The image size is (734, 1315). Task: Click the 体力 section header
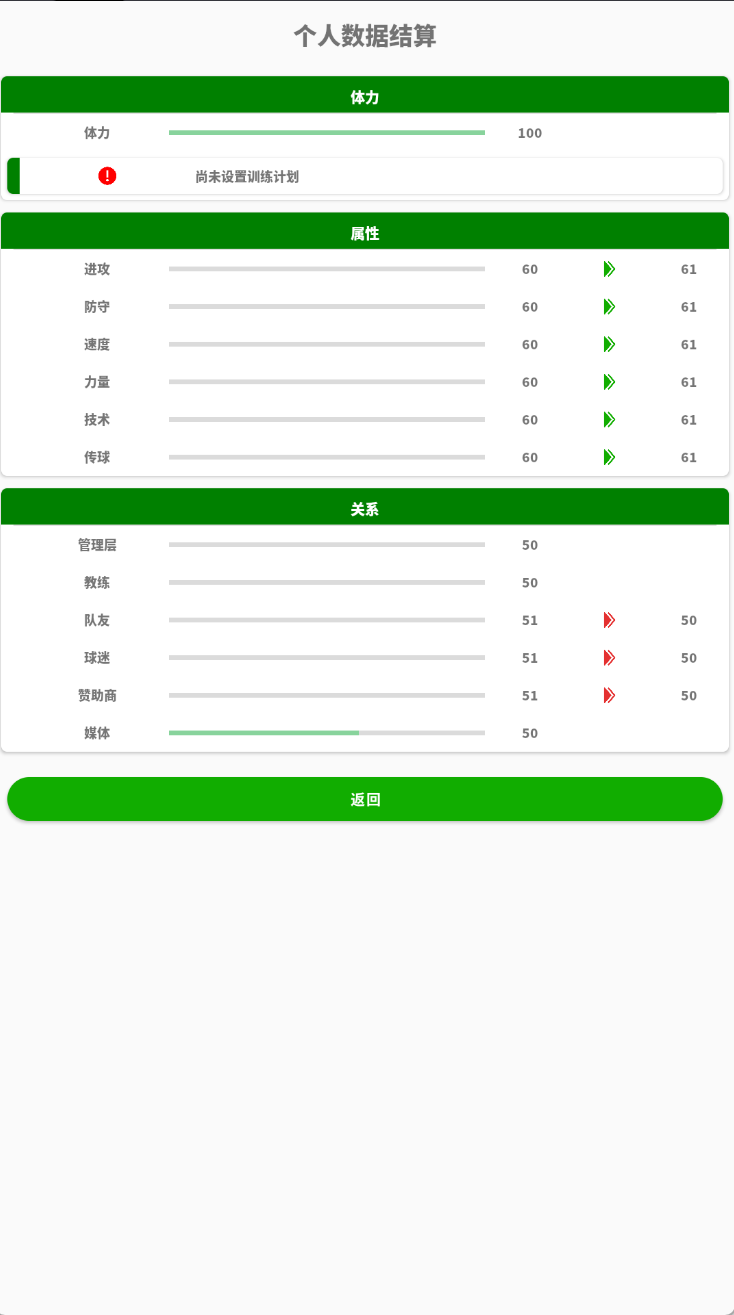tap(366, 96)
